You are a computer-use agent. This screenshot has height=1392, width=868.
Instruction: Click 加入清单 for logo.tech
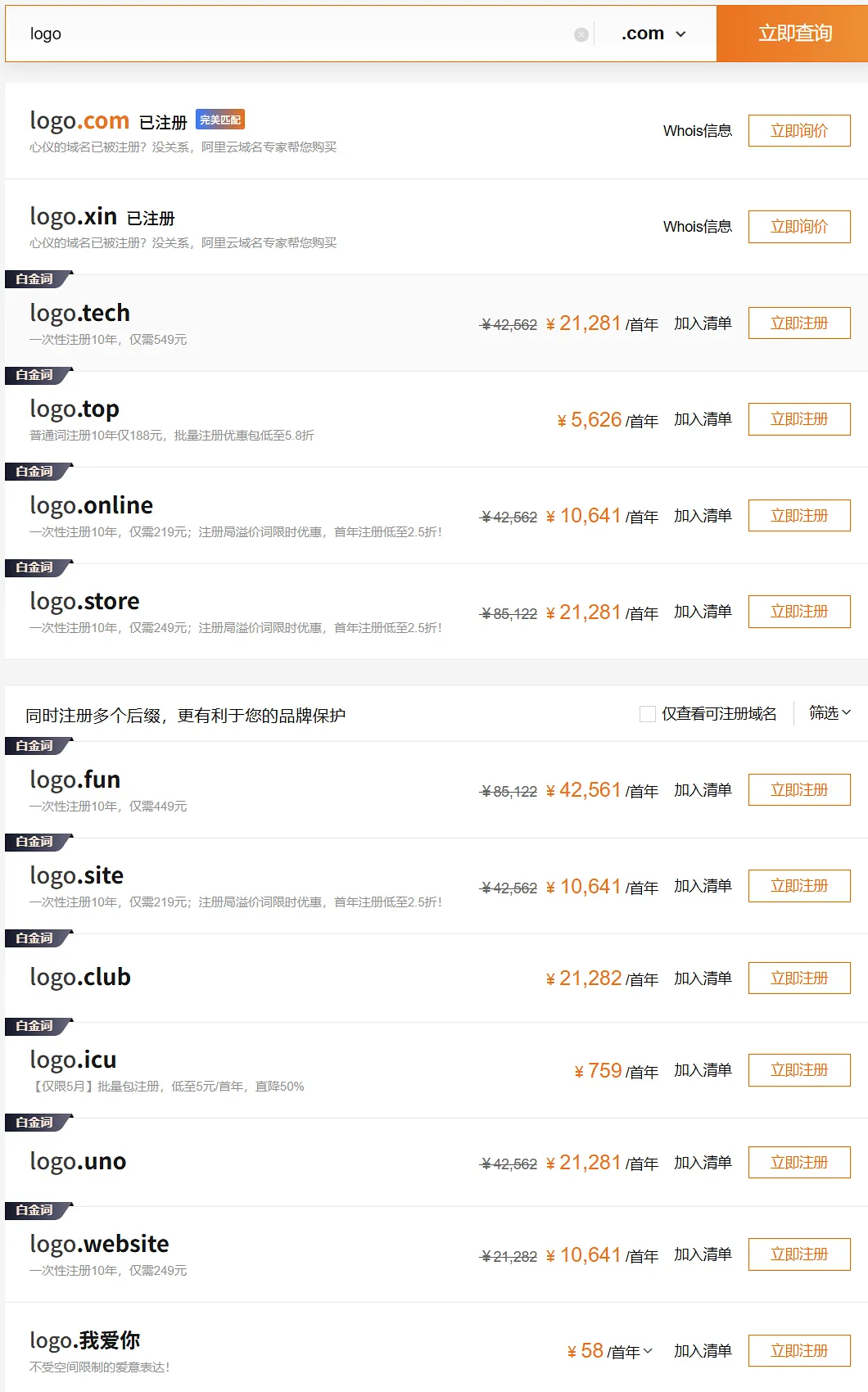point(703,323)
